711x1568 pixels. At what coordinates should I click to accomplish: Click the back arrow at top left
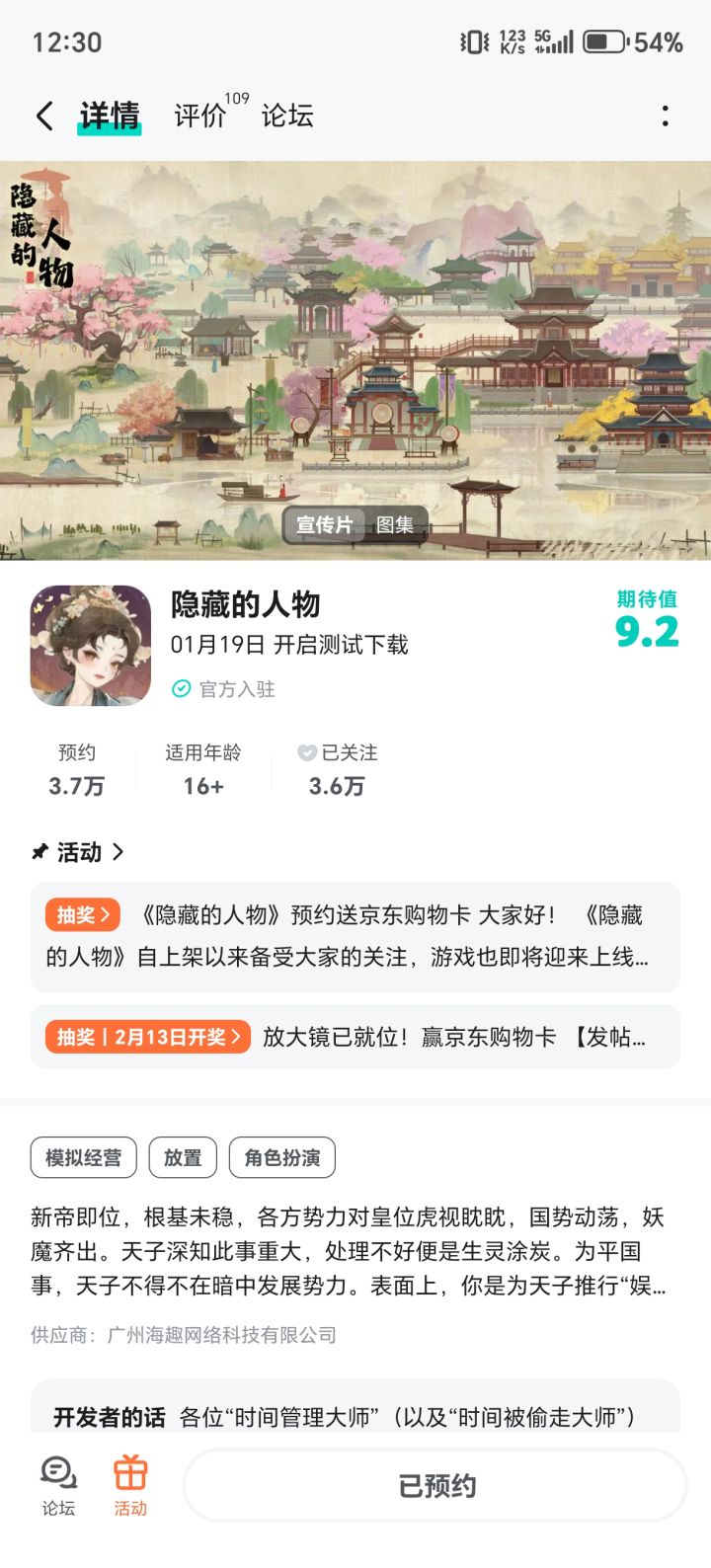point(43,116)
